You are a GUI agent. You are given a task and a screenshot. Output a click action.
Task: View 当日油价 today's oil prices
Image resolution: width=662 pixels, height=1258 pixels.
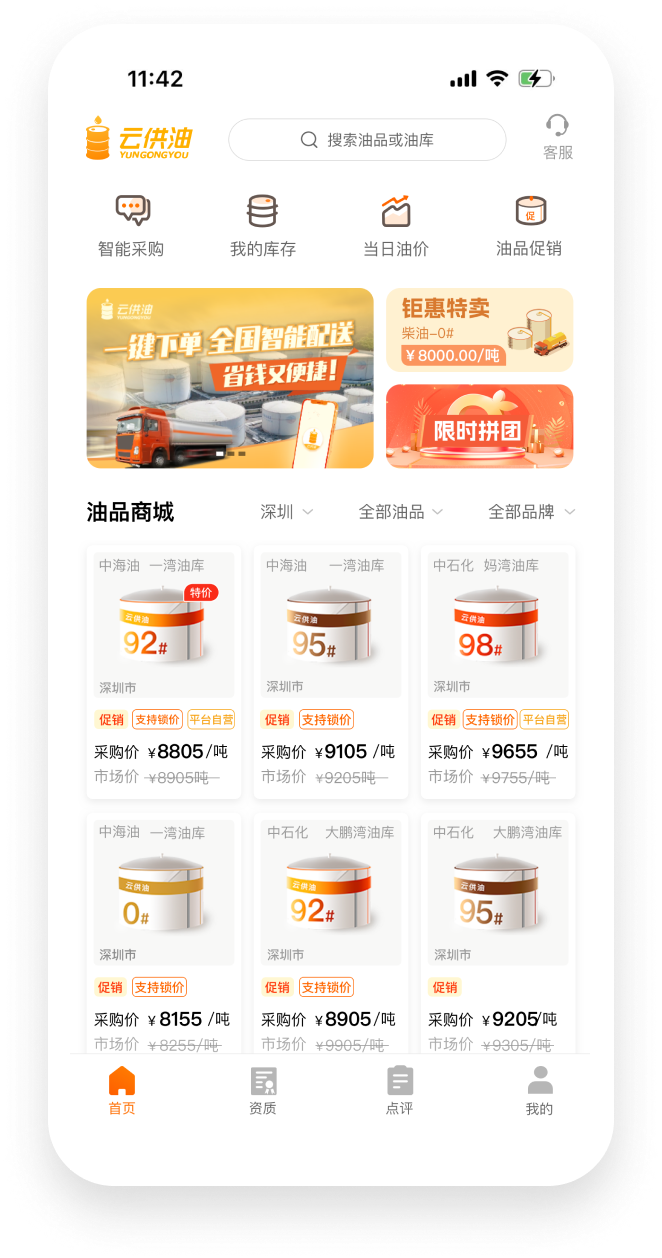(x=395, y=226)
